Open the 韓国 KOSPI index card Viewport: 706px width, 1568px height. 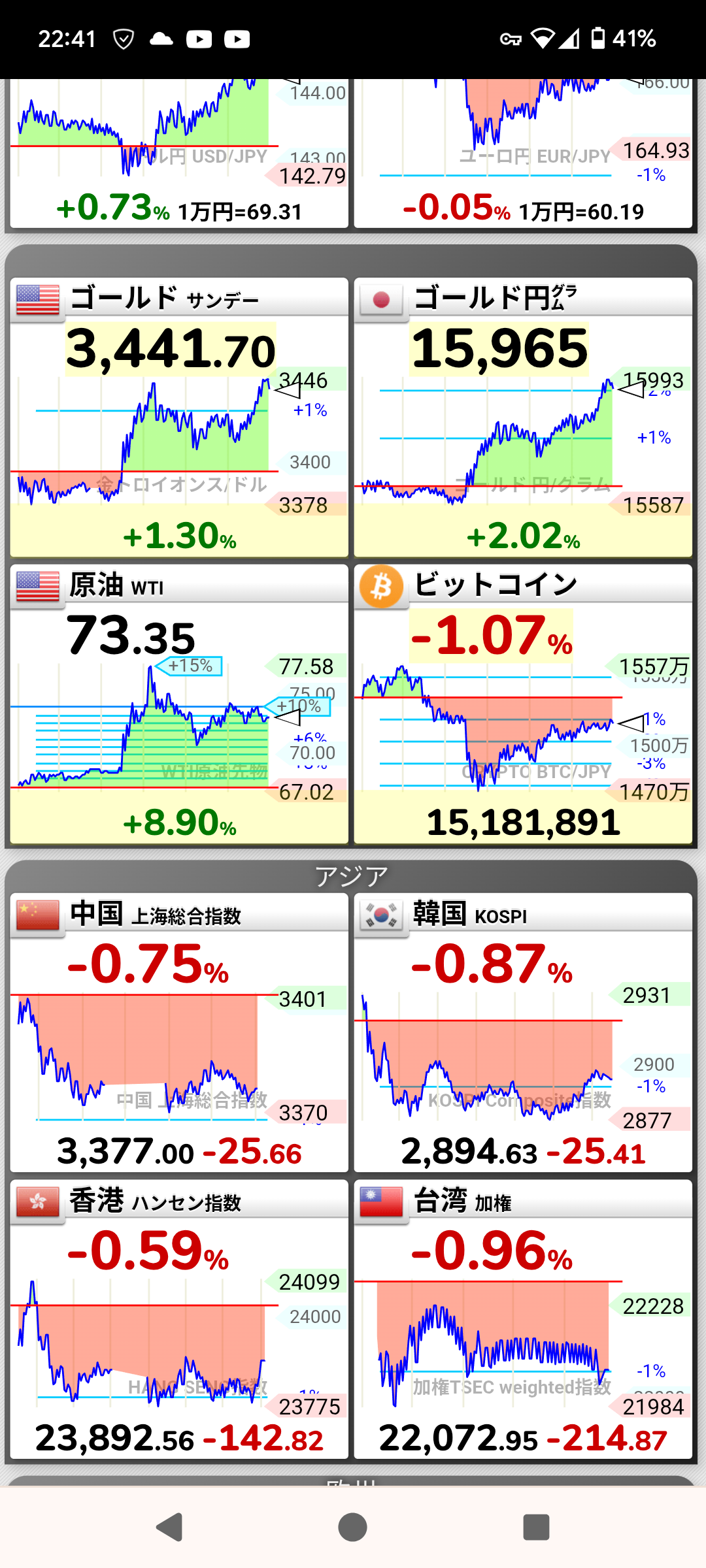(x=522, y=1032)
